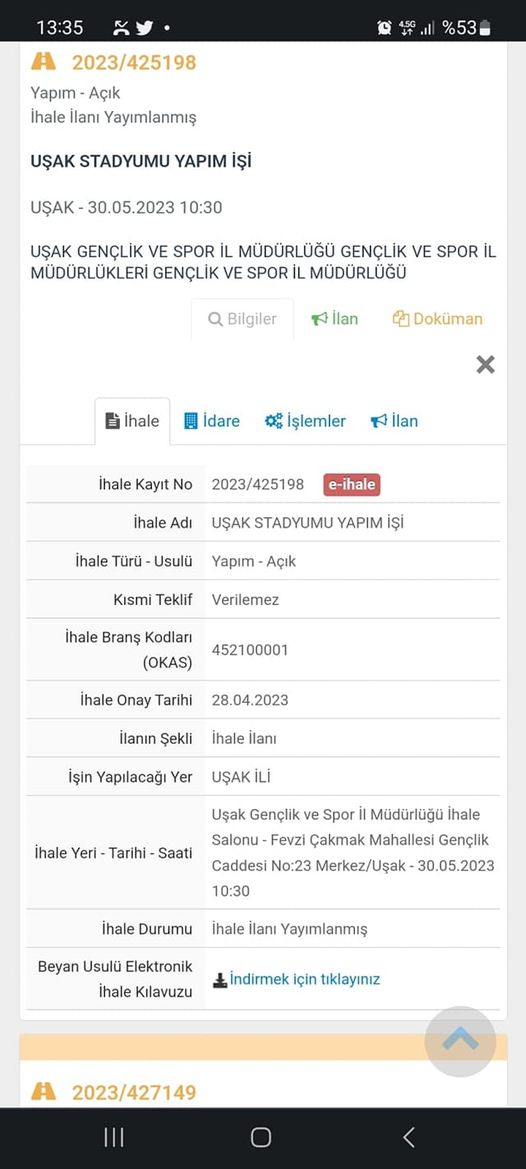Open the green İlan button under the tender

point(335,319)
